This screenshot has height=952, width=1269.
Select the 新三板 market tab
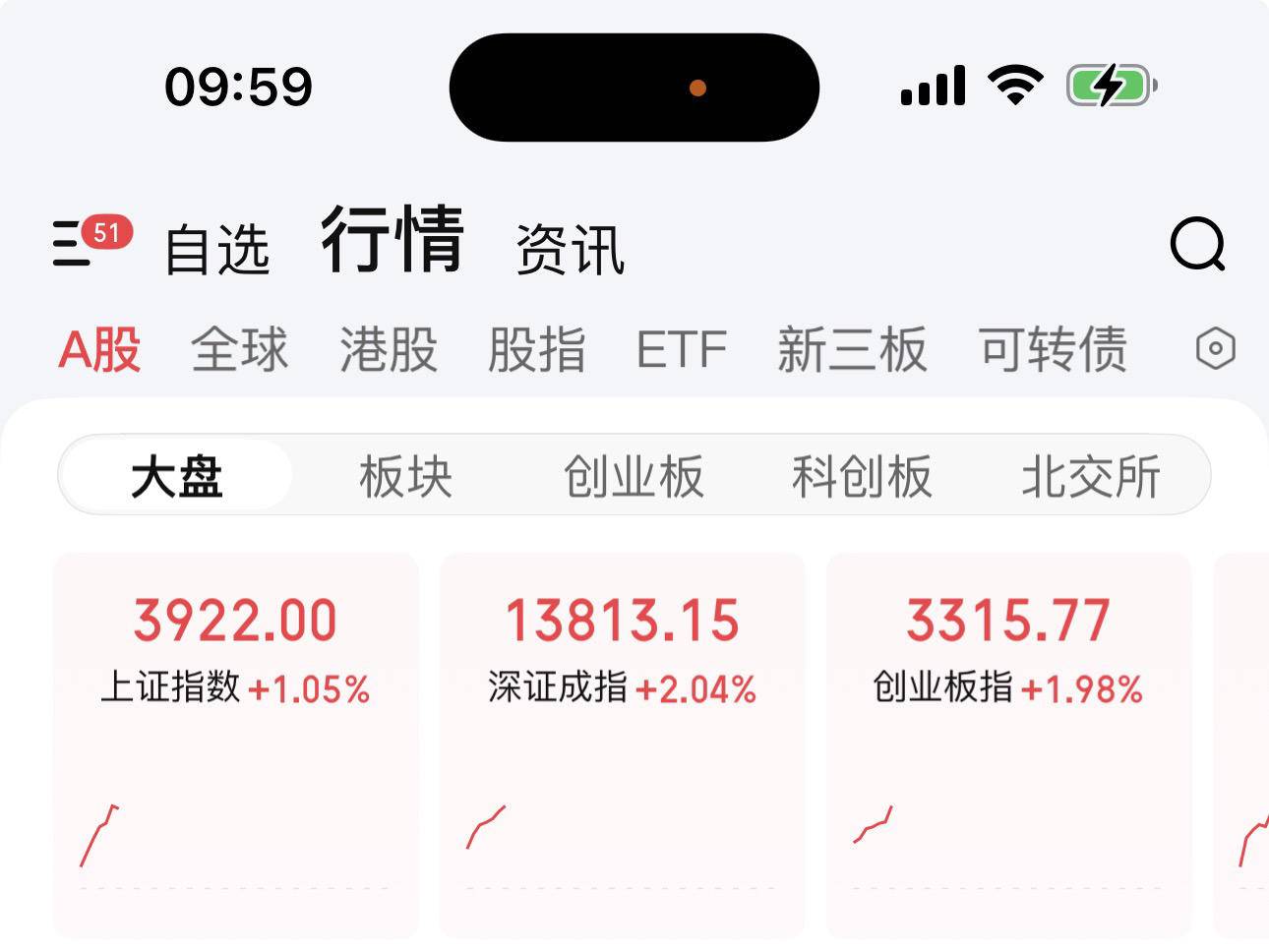(x=852, y=349)
